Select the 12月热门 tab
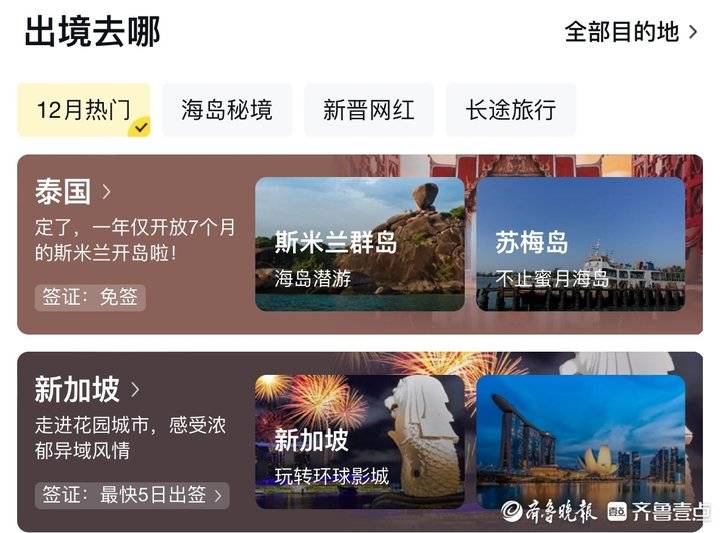The height and width of the screenshot is (533, 720). [83, 110]
